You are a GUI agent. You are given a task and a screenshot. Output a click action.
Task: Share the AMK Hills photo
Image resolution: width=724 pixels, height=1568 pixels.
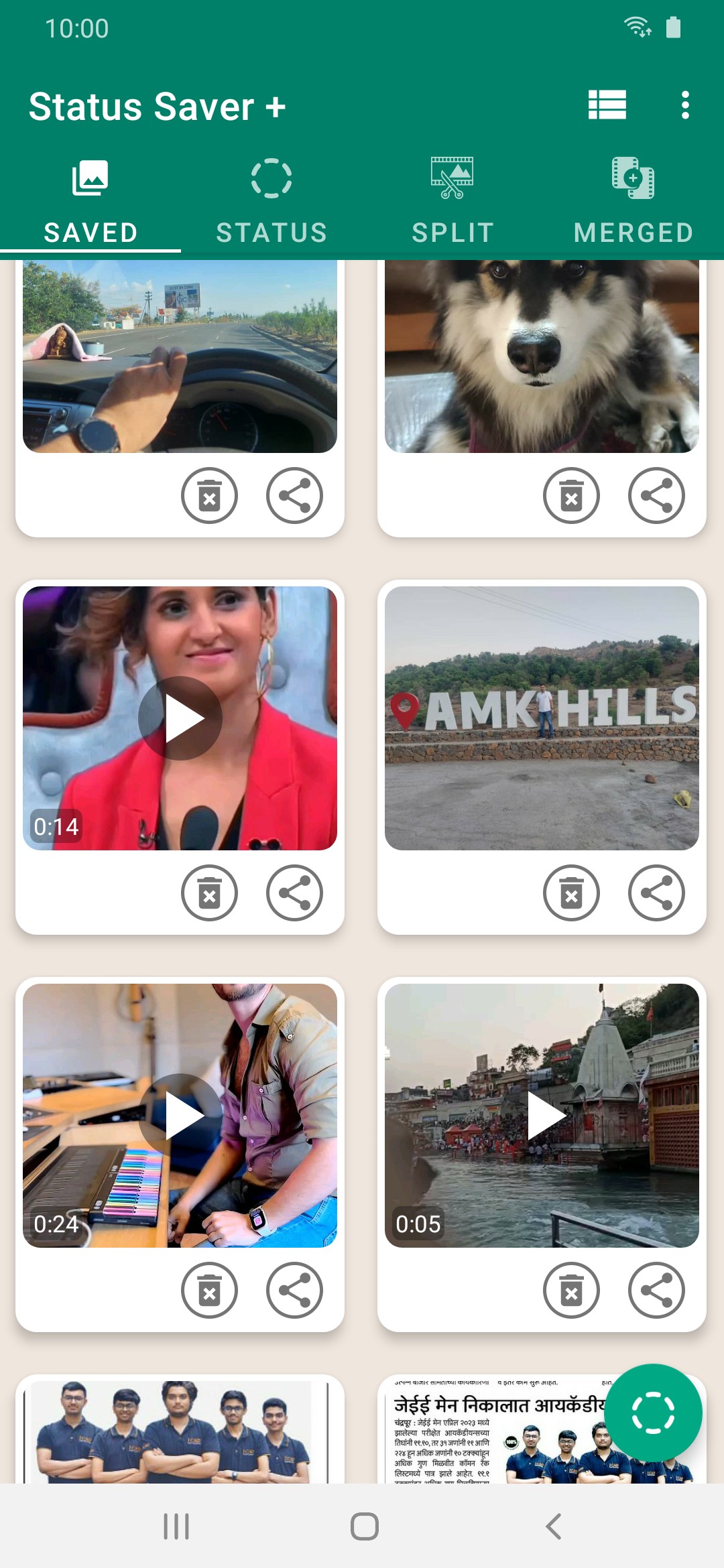point(656,893)
